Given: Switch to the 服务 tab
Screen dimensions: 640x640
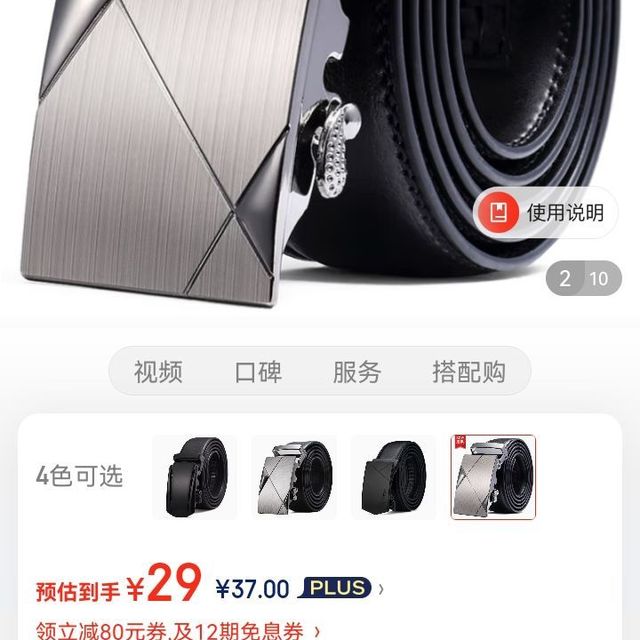Looking at the screenshot, I should click(x=357, y=373).
